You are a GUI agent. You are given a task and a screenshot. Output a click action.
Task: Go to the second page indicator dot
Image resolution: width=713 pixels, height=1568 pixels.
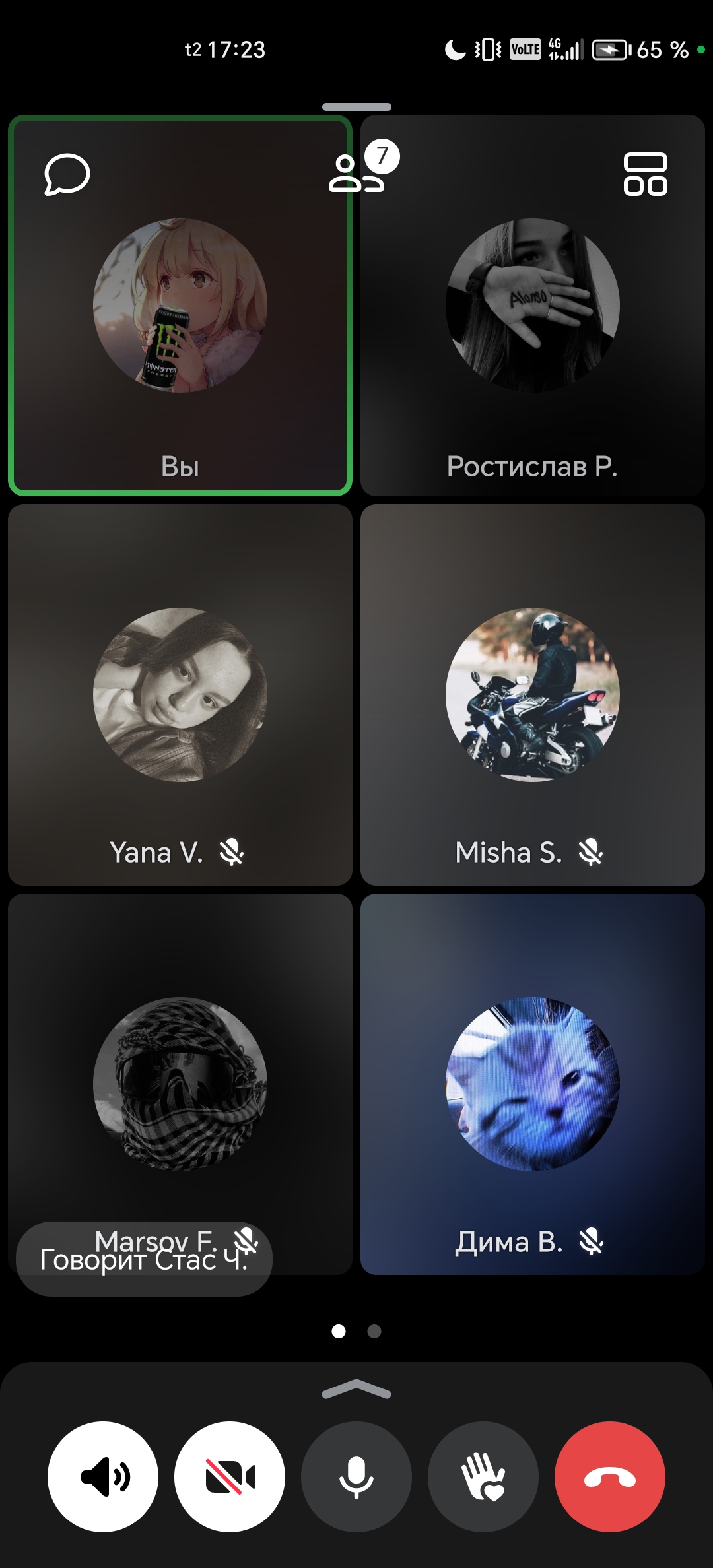click(374, 1331)
